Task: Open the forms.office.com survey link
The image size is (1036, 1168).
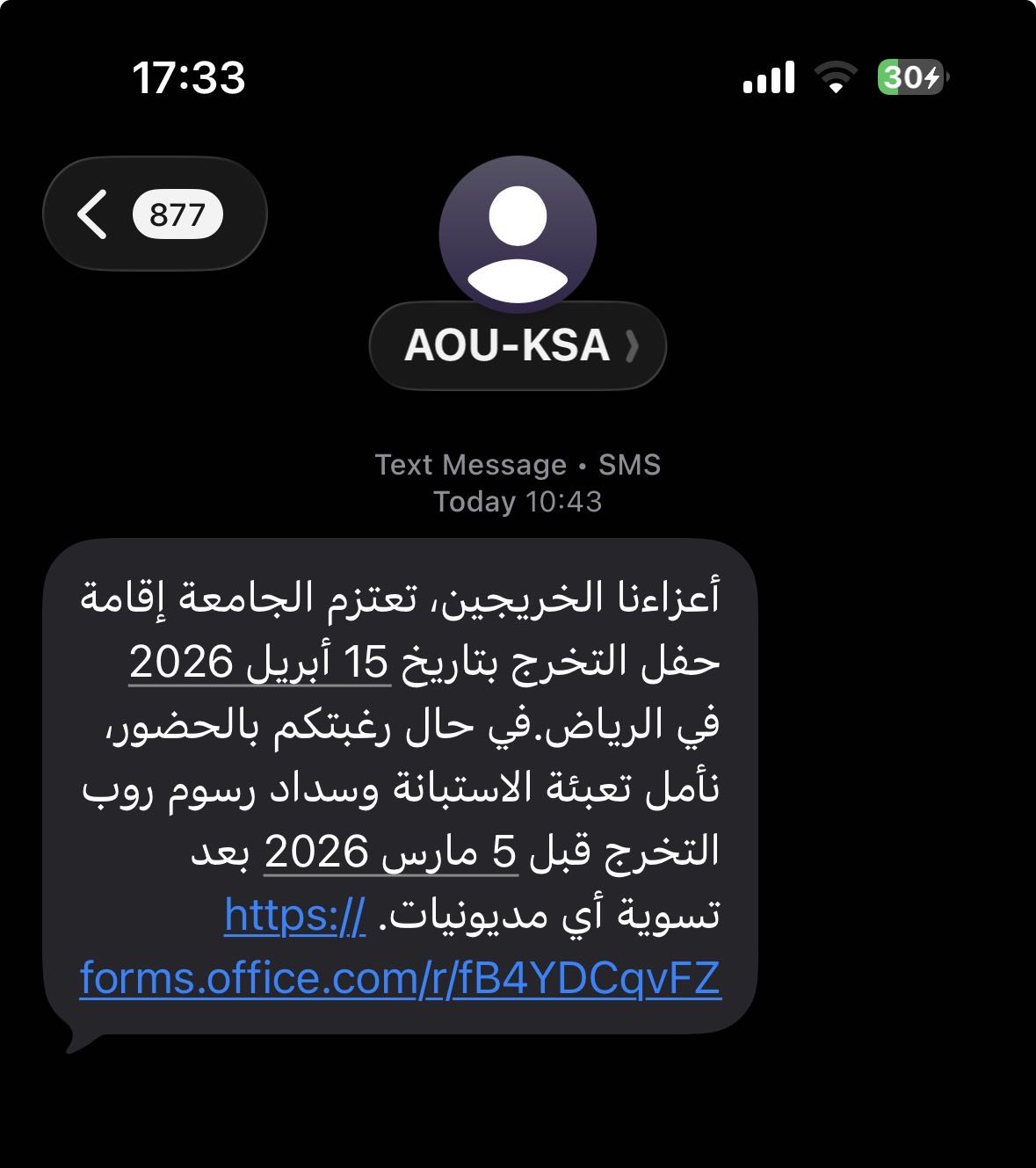Action: [400, 977]
